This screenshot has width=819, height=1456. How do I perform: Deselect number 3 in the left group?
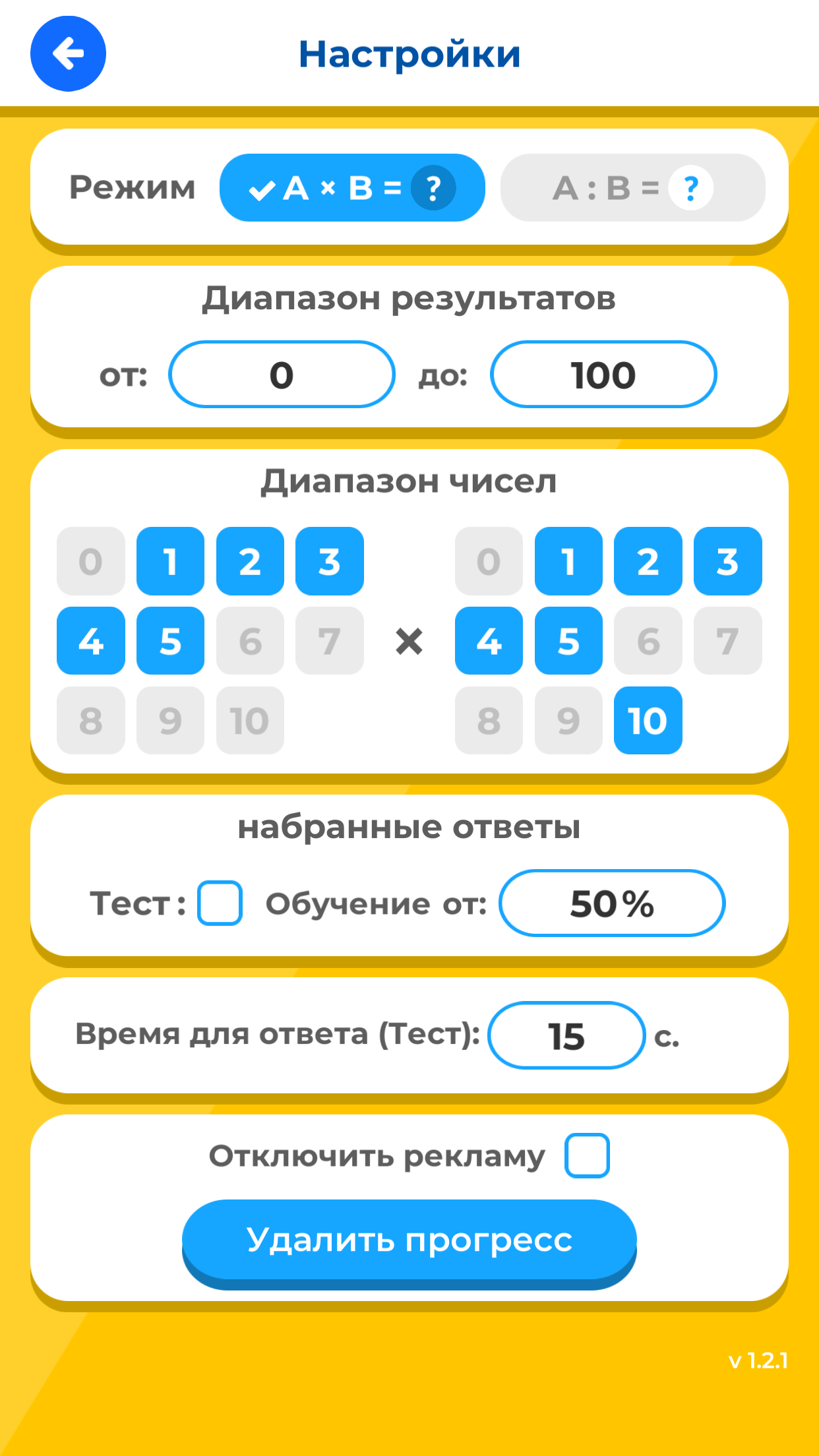pos(329,561)
